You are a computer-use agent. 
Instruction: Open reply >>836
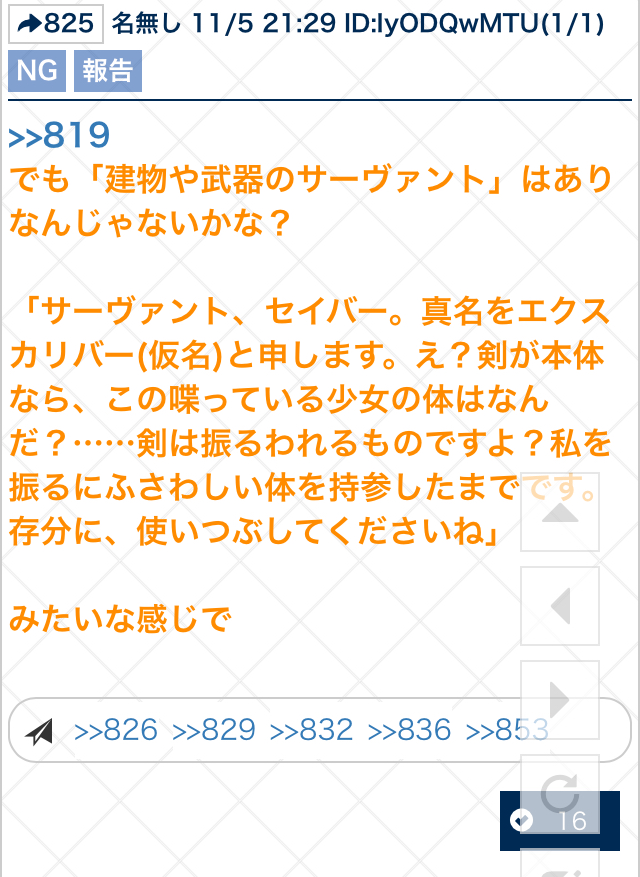tap(410, 731)
